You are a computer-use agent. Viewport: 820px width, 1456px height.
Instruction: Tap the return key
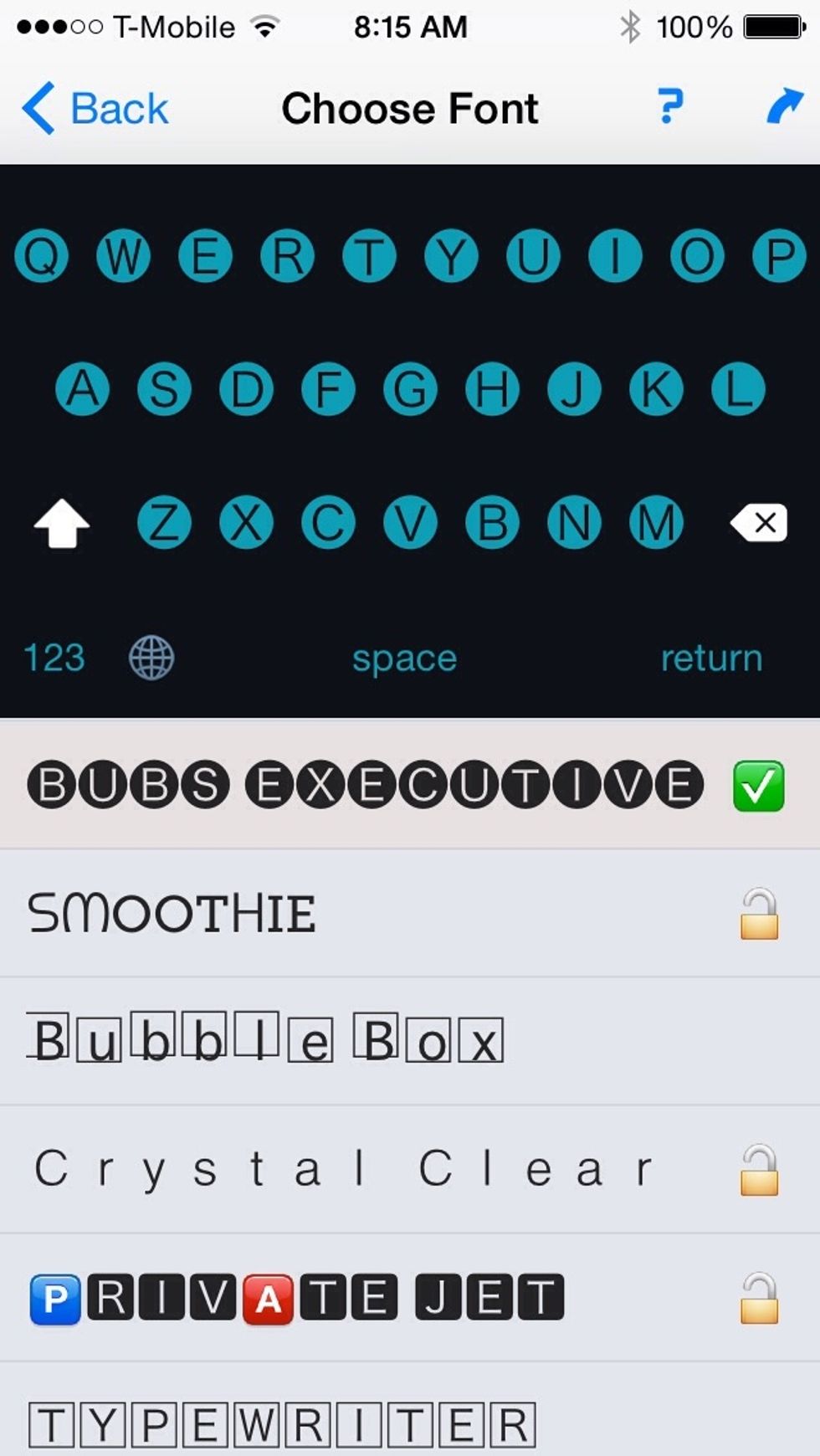tap(711, 658)
